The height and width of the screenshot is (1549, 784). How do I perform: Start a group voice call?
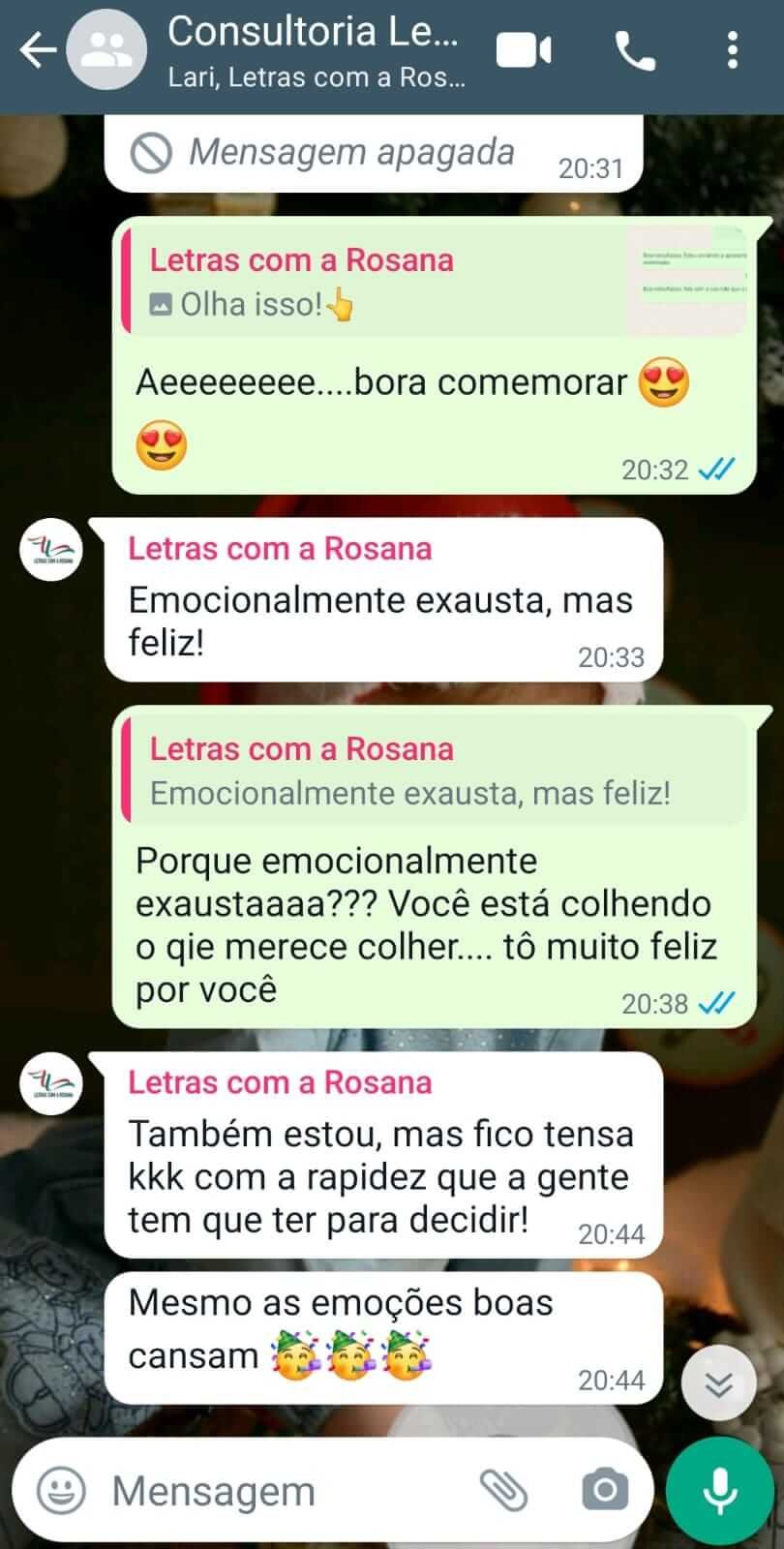point(635,50)
